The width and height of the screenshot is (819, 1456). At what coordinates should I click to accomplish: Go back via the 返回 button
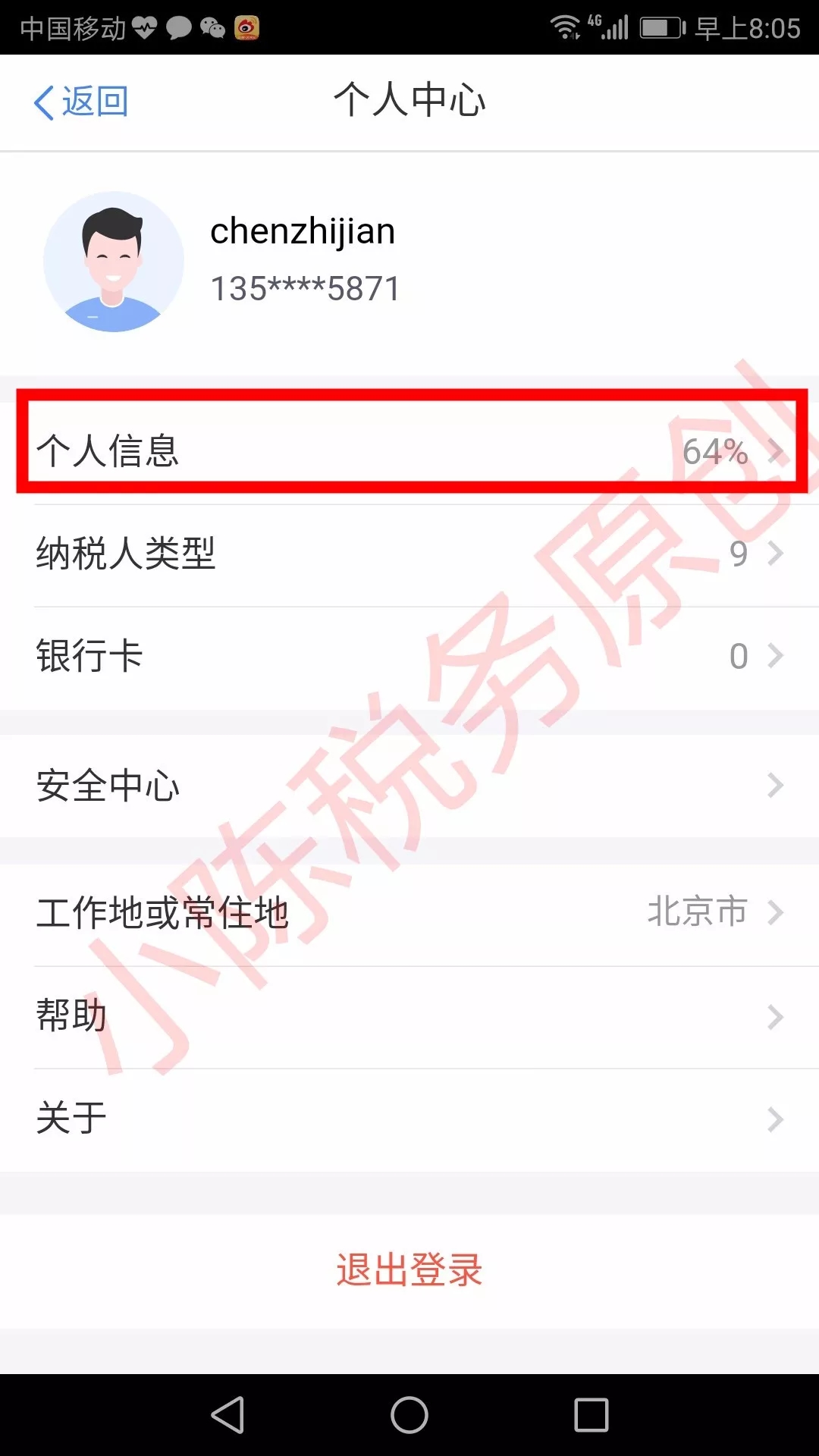click(x=81, y=102)
